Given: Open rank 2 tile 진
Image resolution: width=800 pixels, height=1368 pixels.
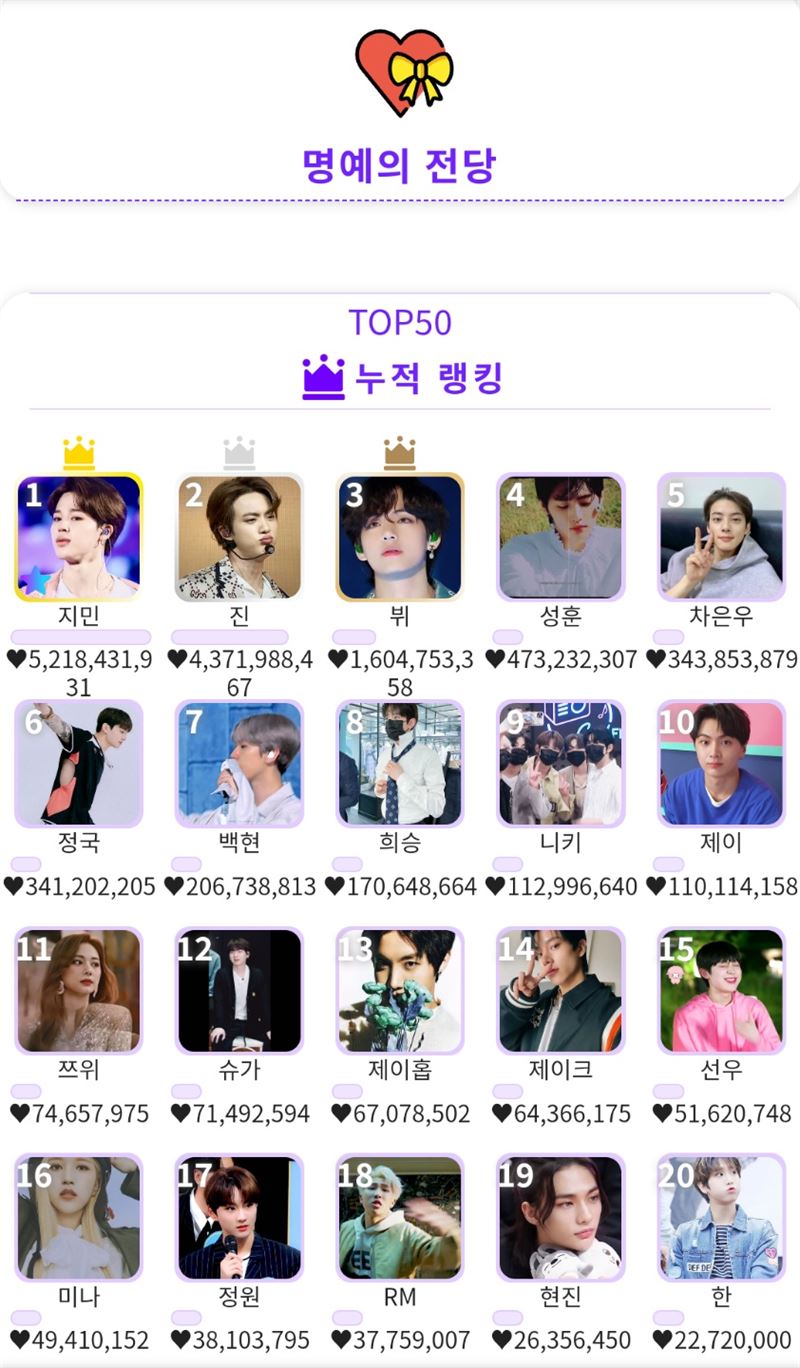Looking at the screenshot, I should pos(239,537).
